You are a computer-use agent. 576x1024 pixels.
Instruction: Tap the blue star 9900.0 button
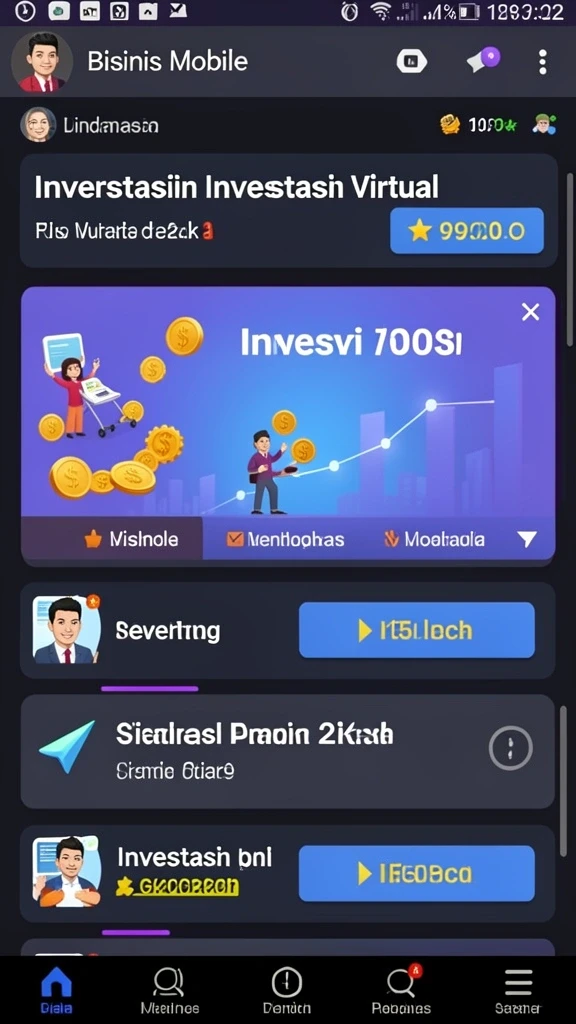pos(467,231)
